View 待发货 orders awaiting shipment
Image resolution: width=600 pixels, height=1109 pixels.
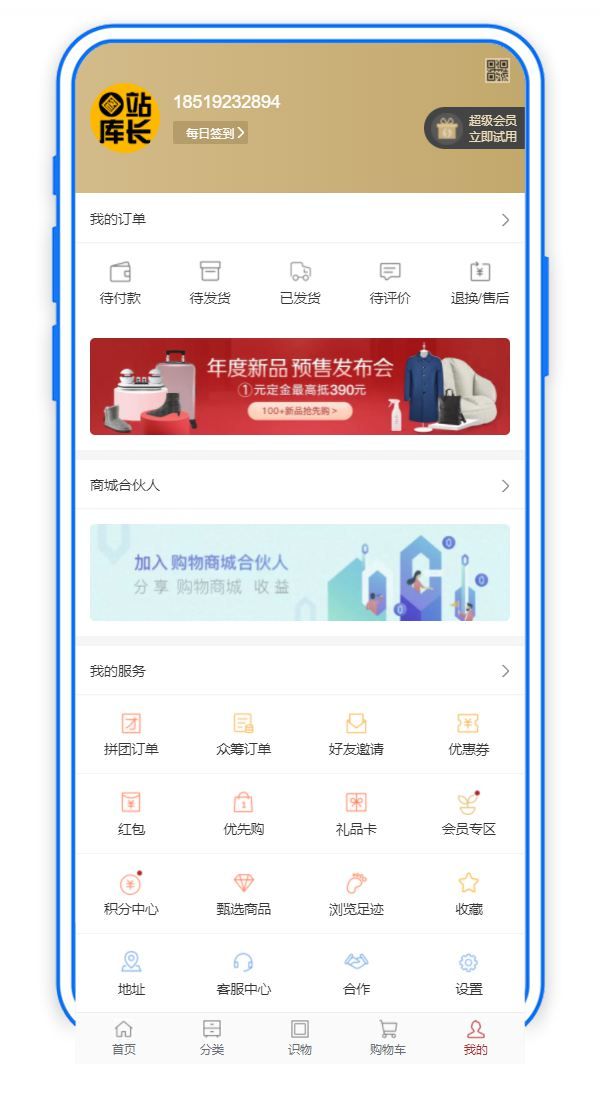coord(210,282)
